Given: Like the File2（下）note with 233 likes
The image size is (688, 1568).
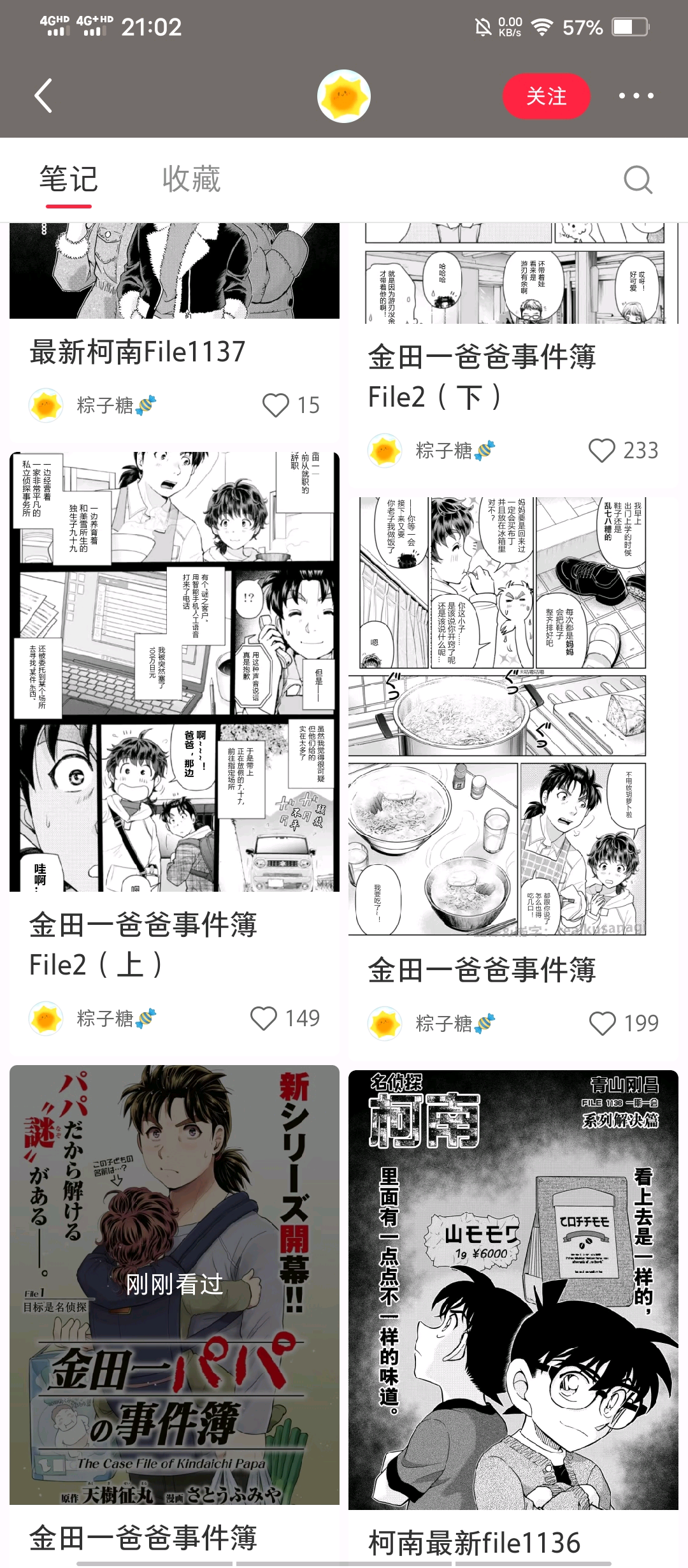Looking at the screenshot, I should [602, 451].
